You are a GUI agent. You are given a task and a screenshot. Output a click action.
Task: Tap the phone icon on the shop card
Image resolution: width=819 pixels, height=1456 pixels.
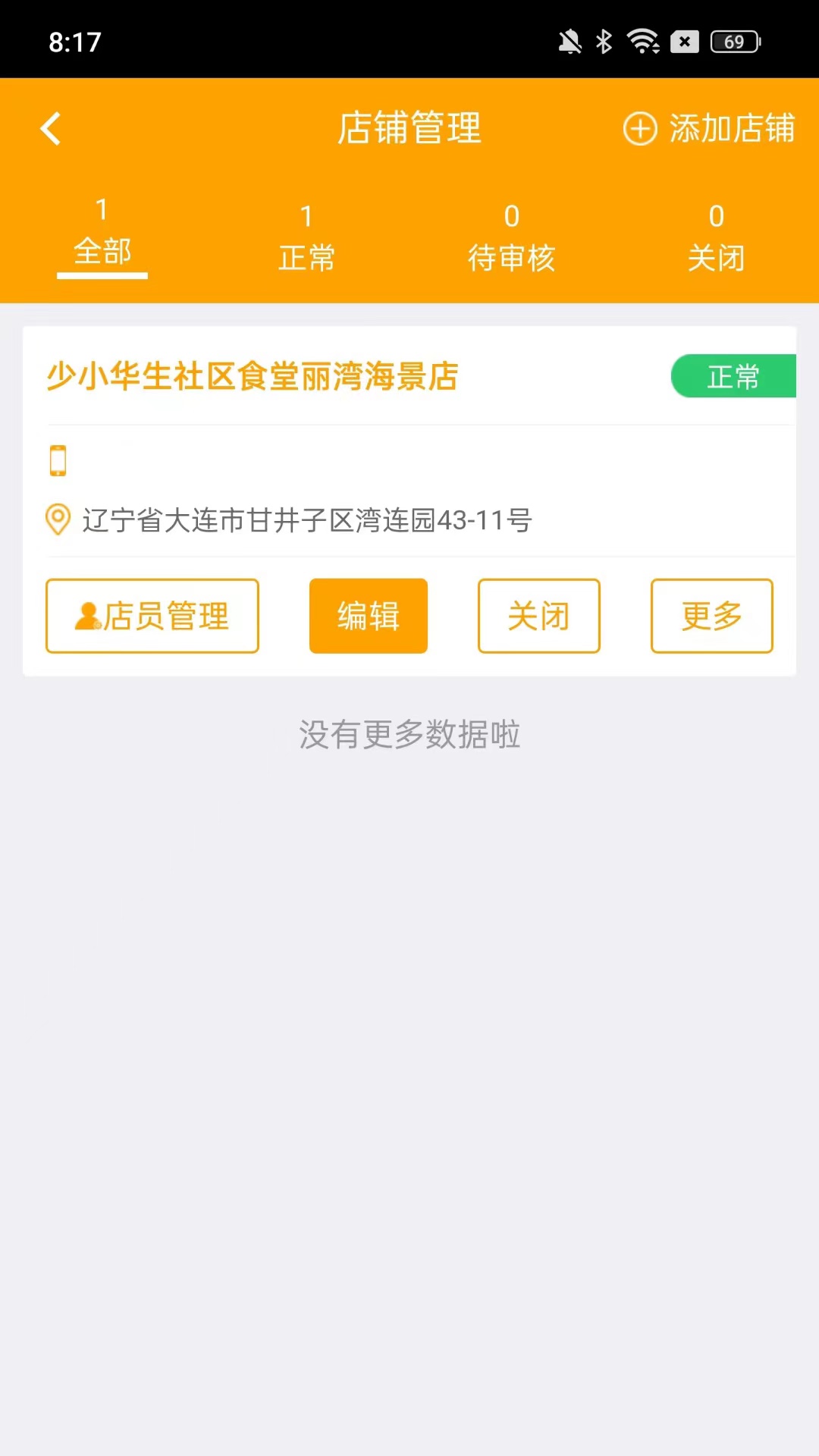point(58,460)
